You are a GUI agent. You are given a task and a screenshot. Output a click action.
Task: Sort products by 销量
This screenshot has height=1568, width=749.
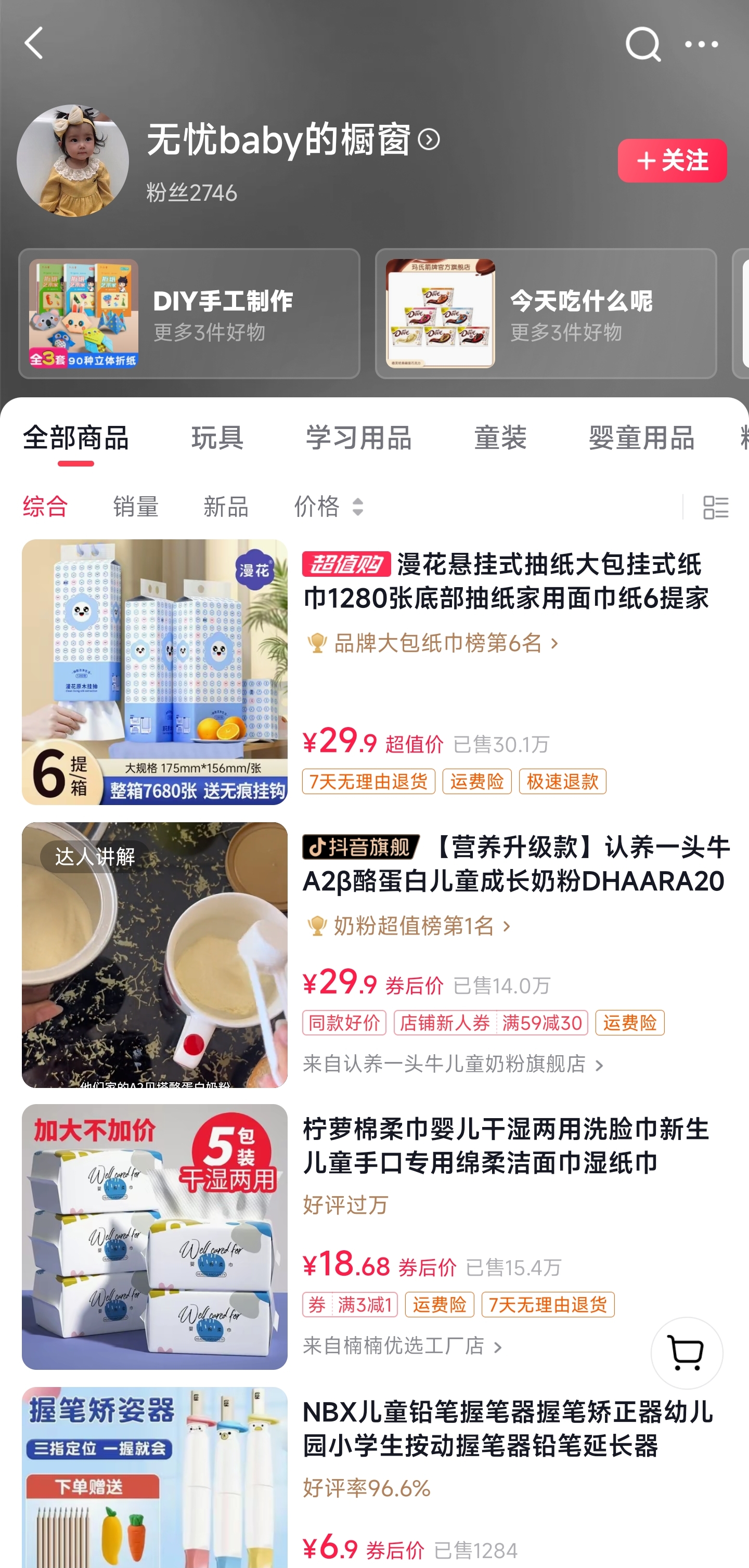tap(135, 507)
